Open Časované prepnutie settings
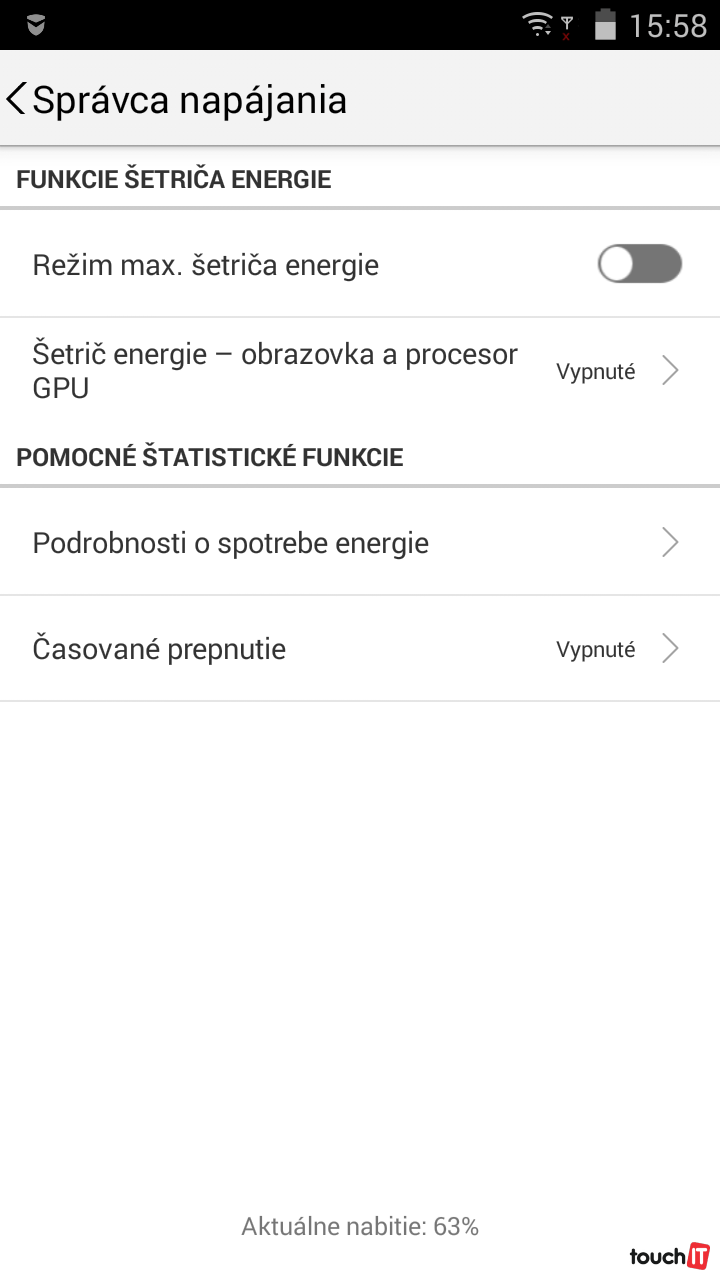This screenshot has width=720, height=1280. pos(360,649)
